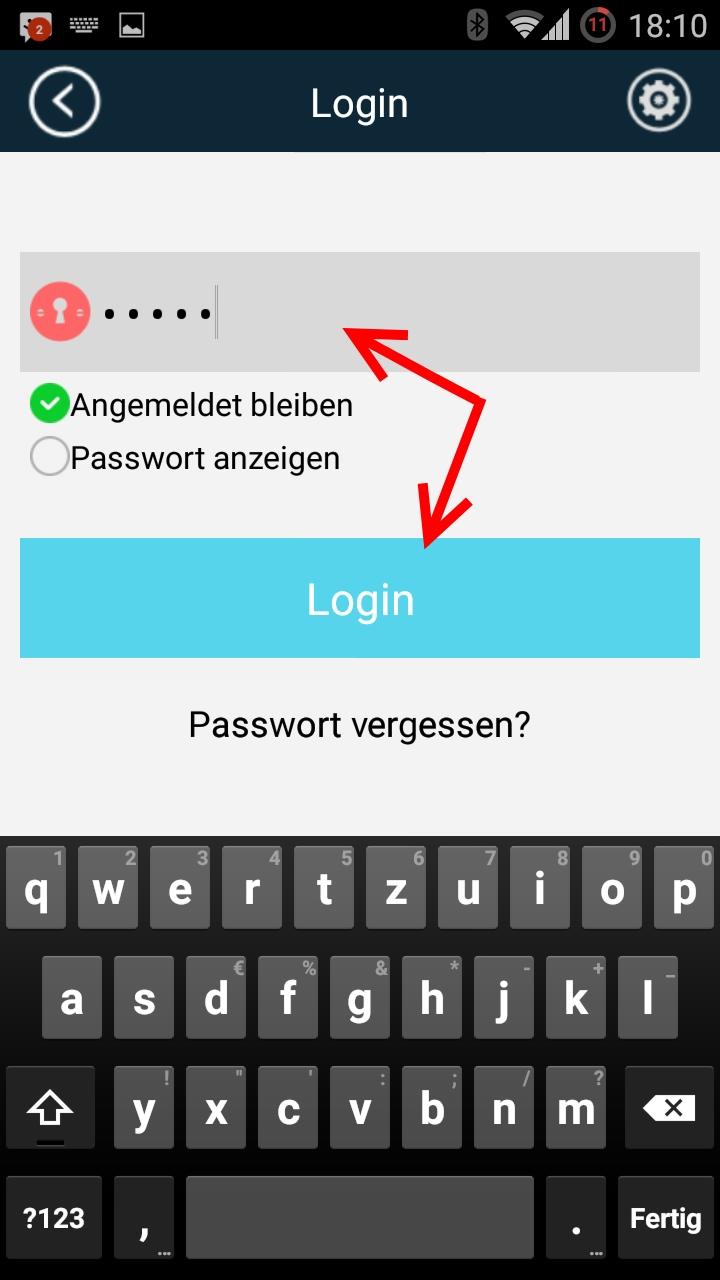The height and width of the screenshot is (1280, 720).
Task: Tap the Fertig key on keyboard
Action: tap(665, 1217)
